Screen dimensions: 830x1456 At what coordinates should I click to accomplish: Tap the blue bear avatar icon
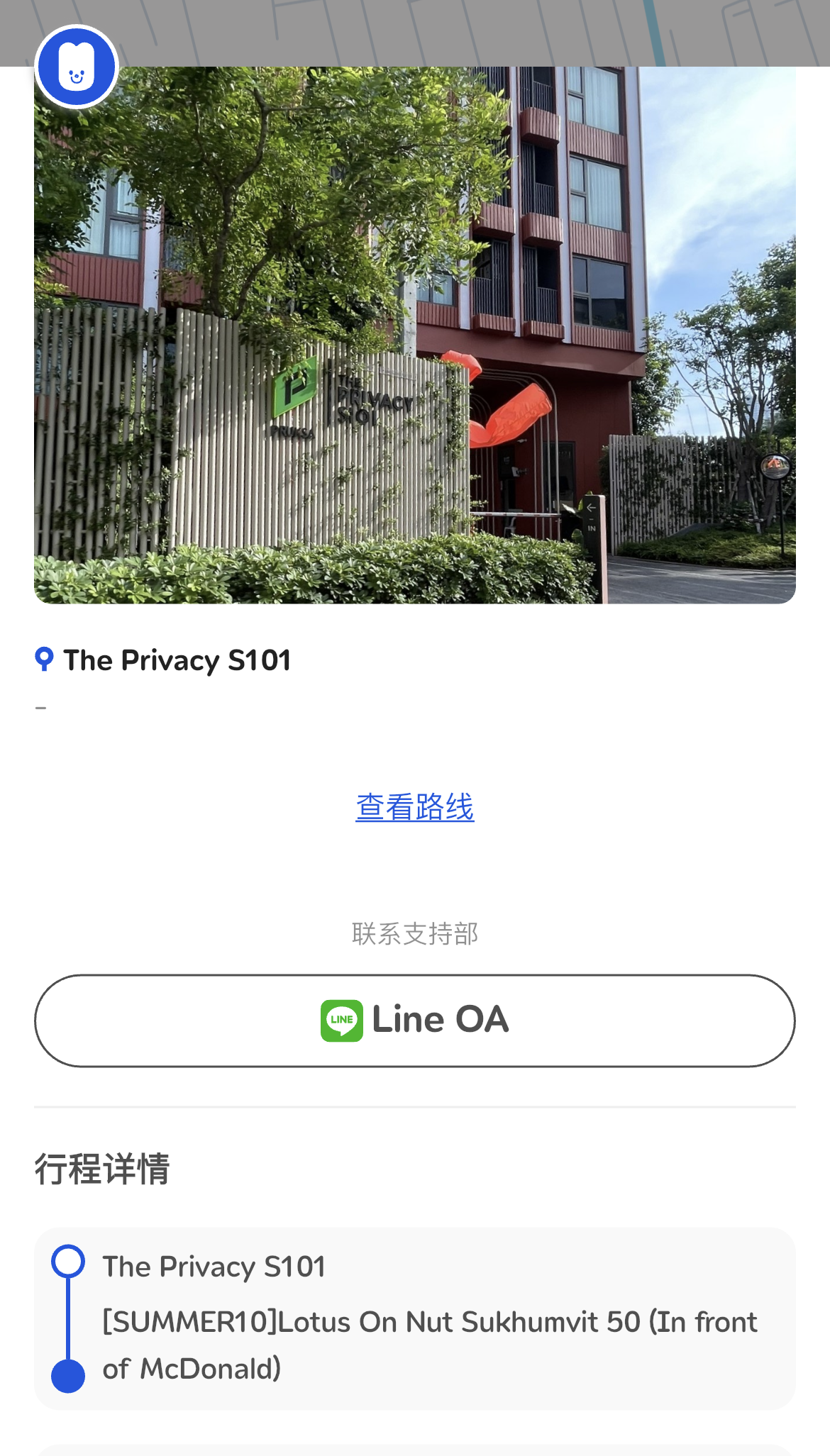point(77,67)
